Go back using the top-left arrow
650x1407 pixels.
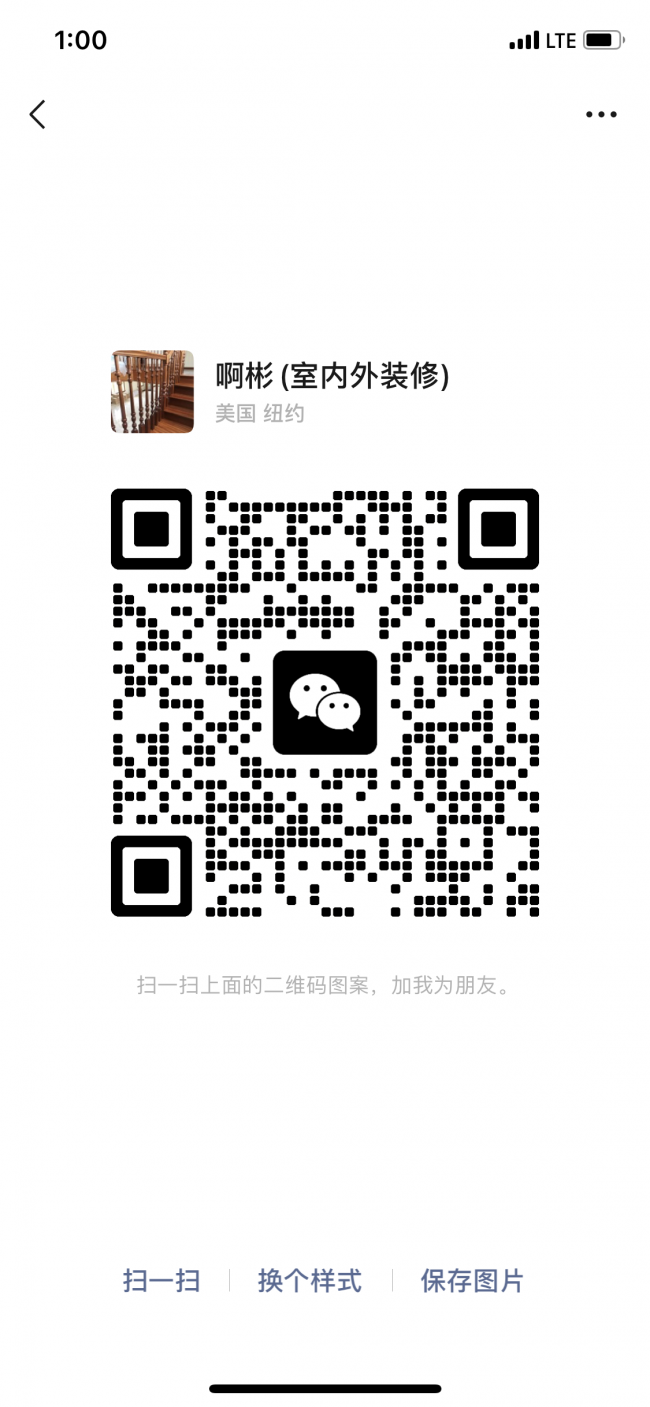37,114
